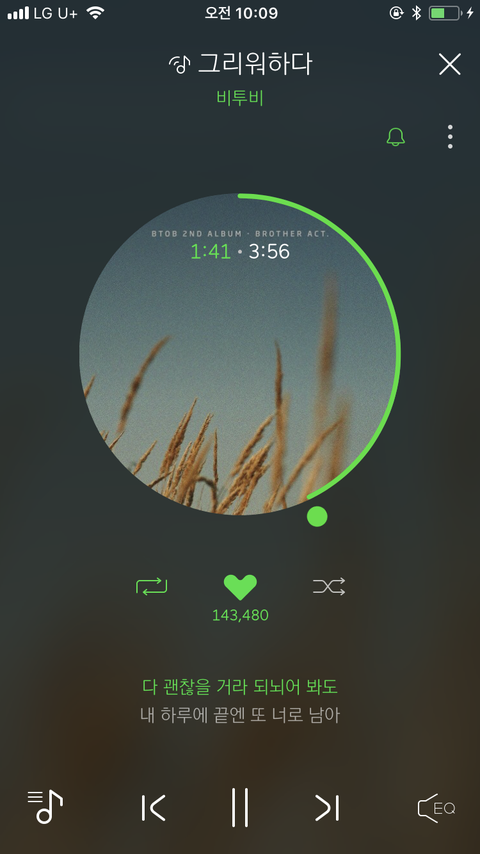480x854 pixels.
Task: Close the music player screen
Action: click(x=450, y=64)
